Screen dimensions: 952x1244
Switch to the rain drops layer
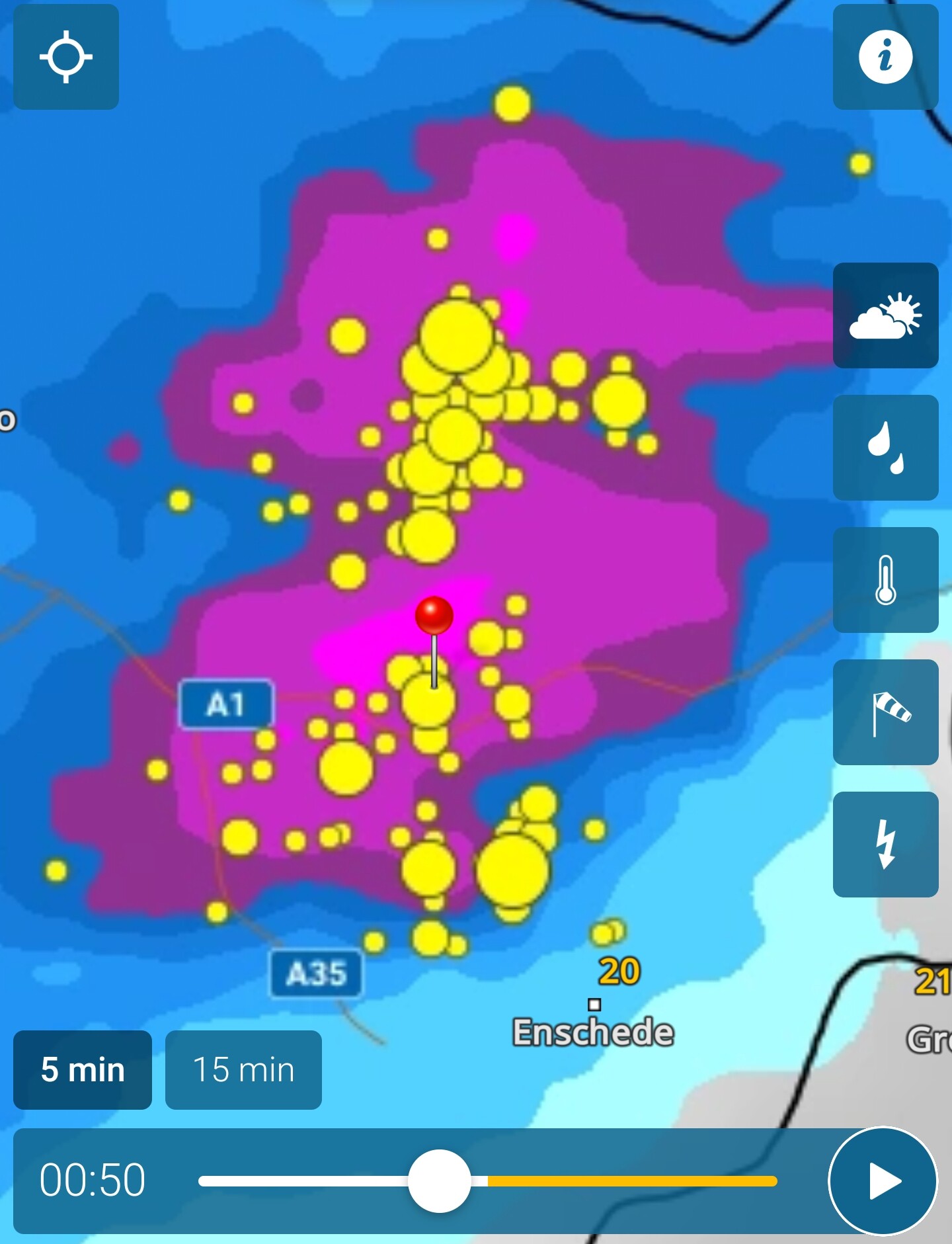click(885, 448)
